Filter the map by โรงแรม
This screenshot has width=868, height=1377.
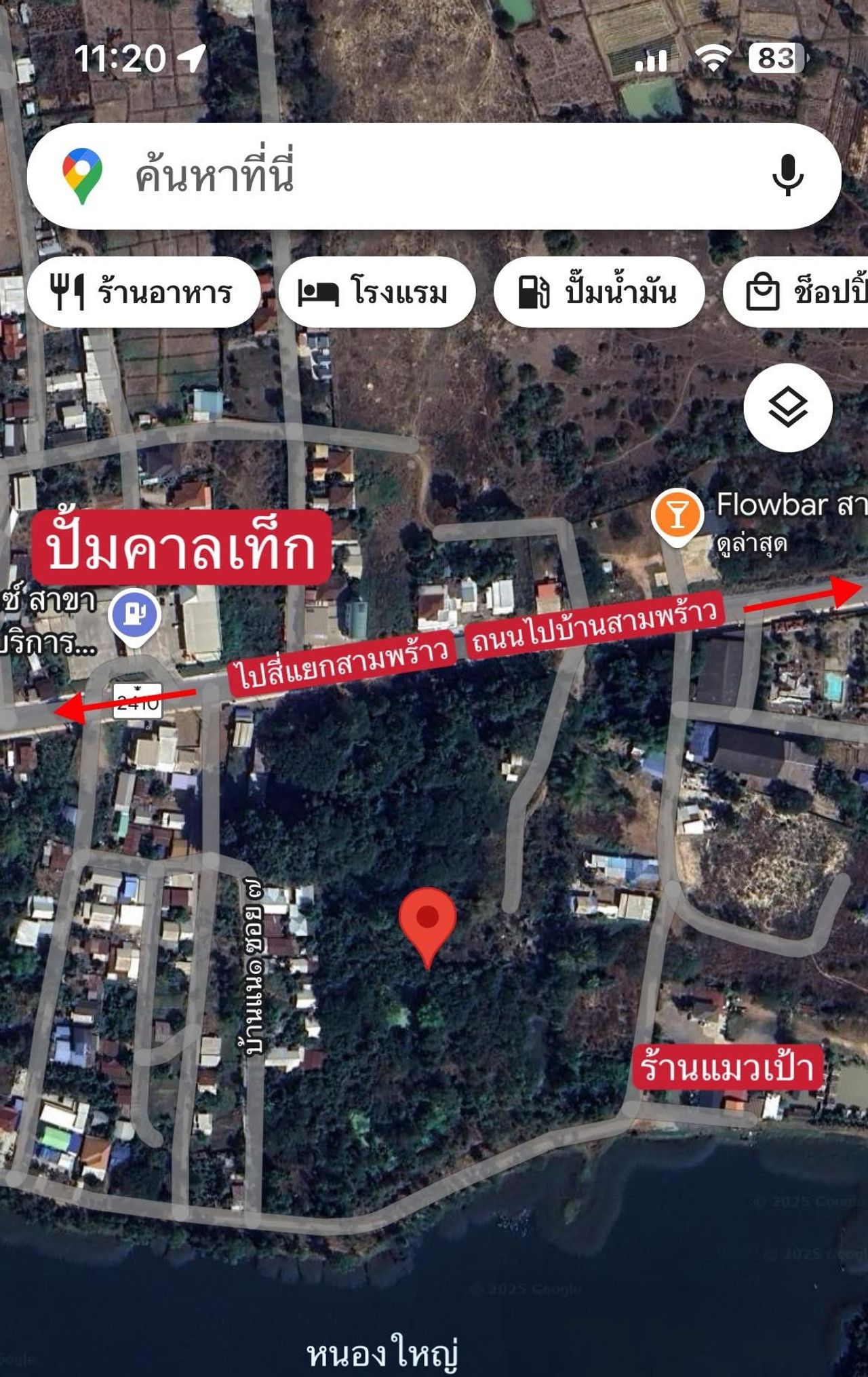coord(376,292)
